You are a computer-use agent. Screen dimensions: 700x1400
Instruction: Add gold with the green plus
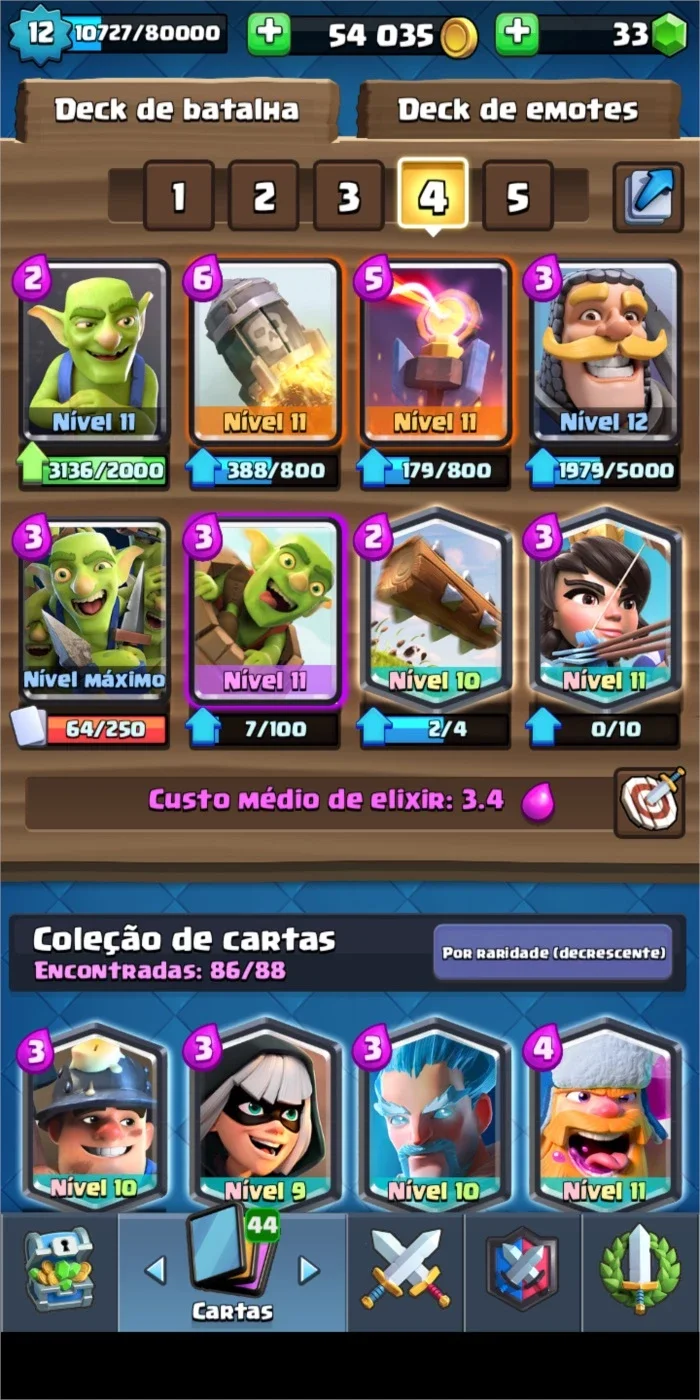[268, 35]
